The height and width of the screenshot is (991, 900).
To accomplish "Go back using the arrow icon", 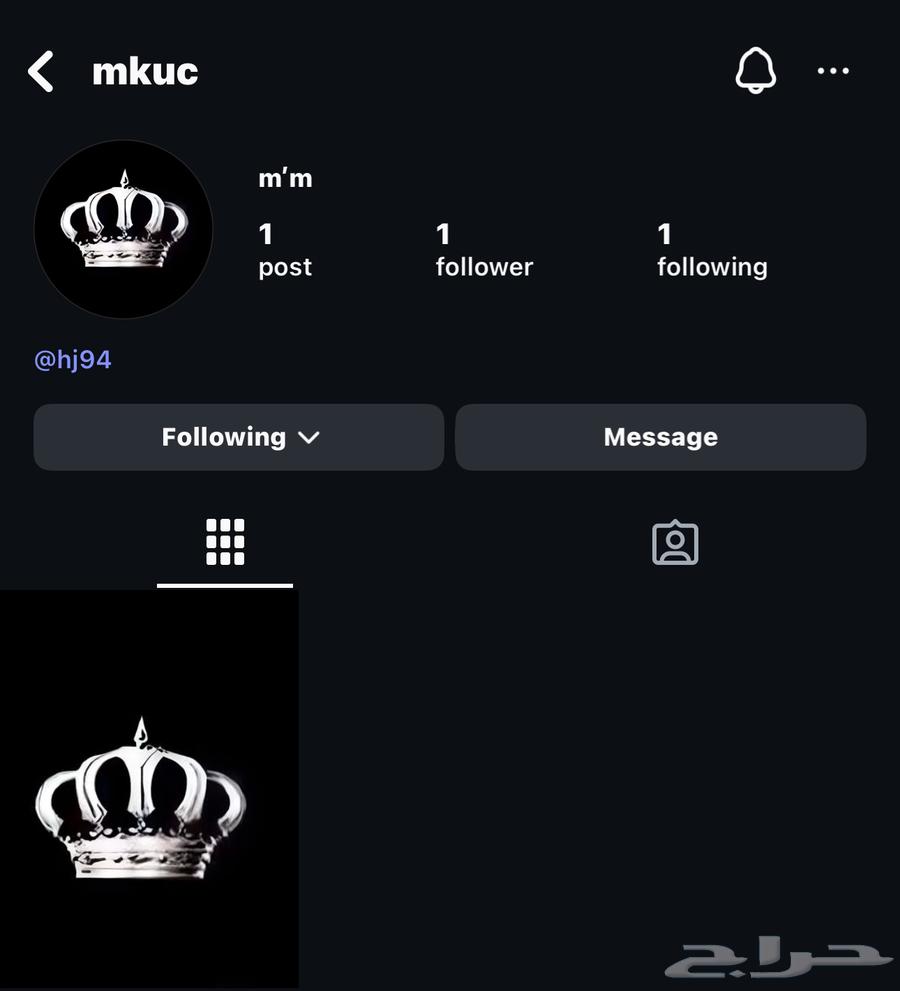I will (x=41, y=72).
